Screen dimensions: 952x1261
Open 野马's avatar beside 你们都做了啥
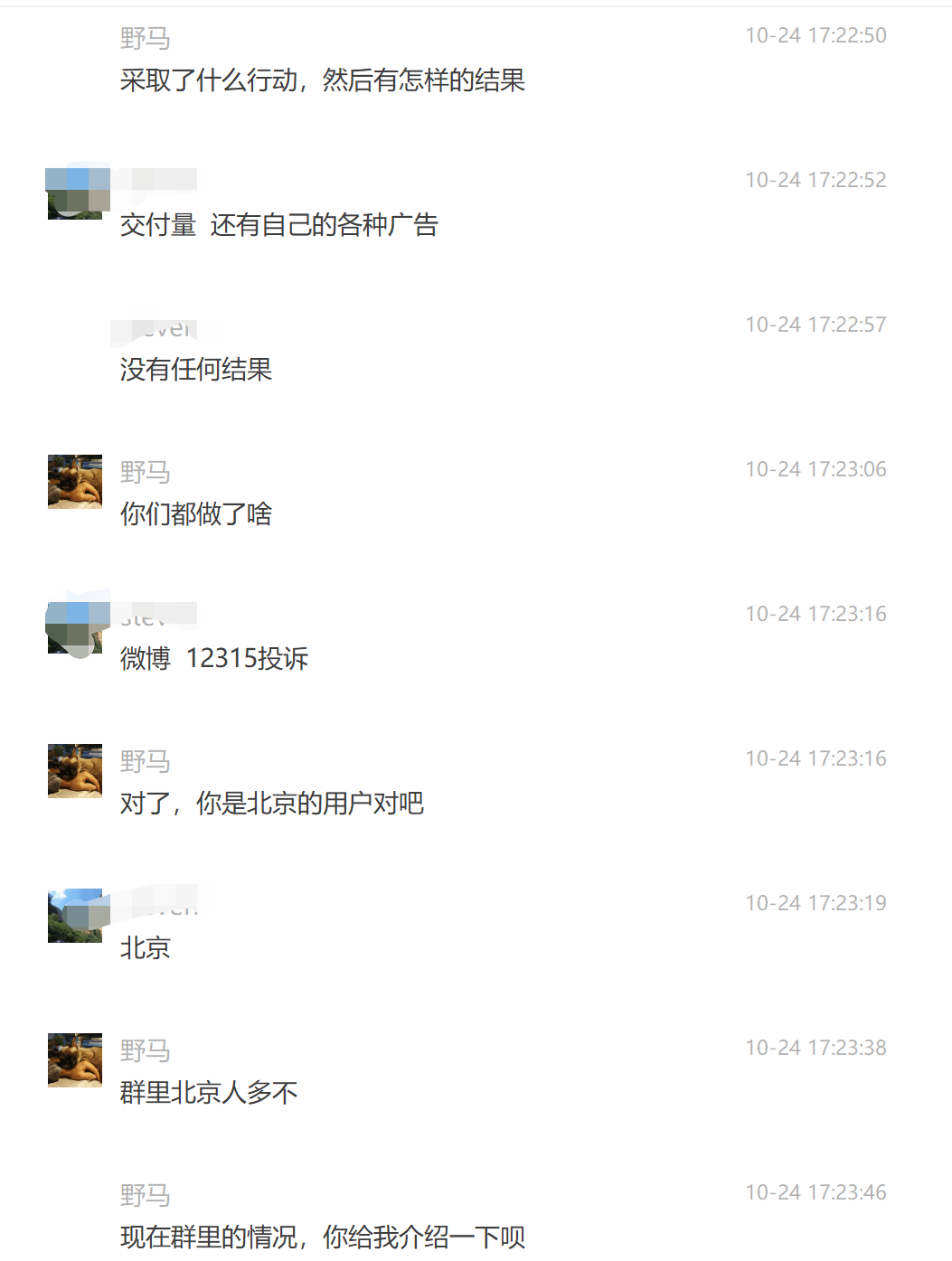[x=75, y=482]
